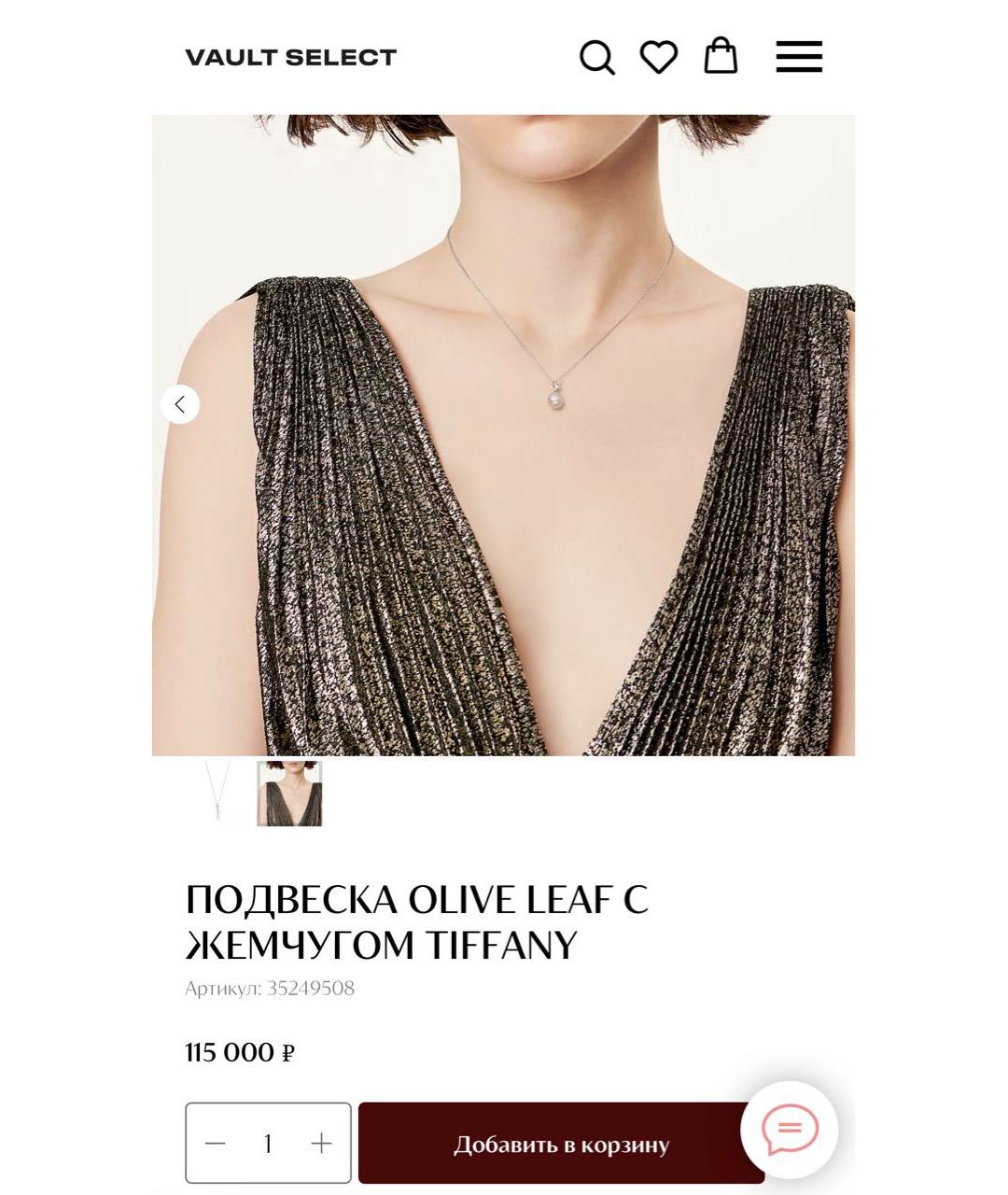Open the shopping bag

click(721, 56)
